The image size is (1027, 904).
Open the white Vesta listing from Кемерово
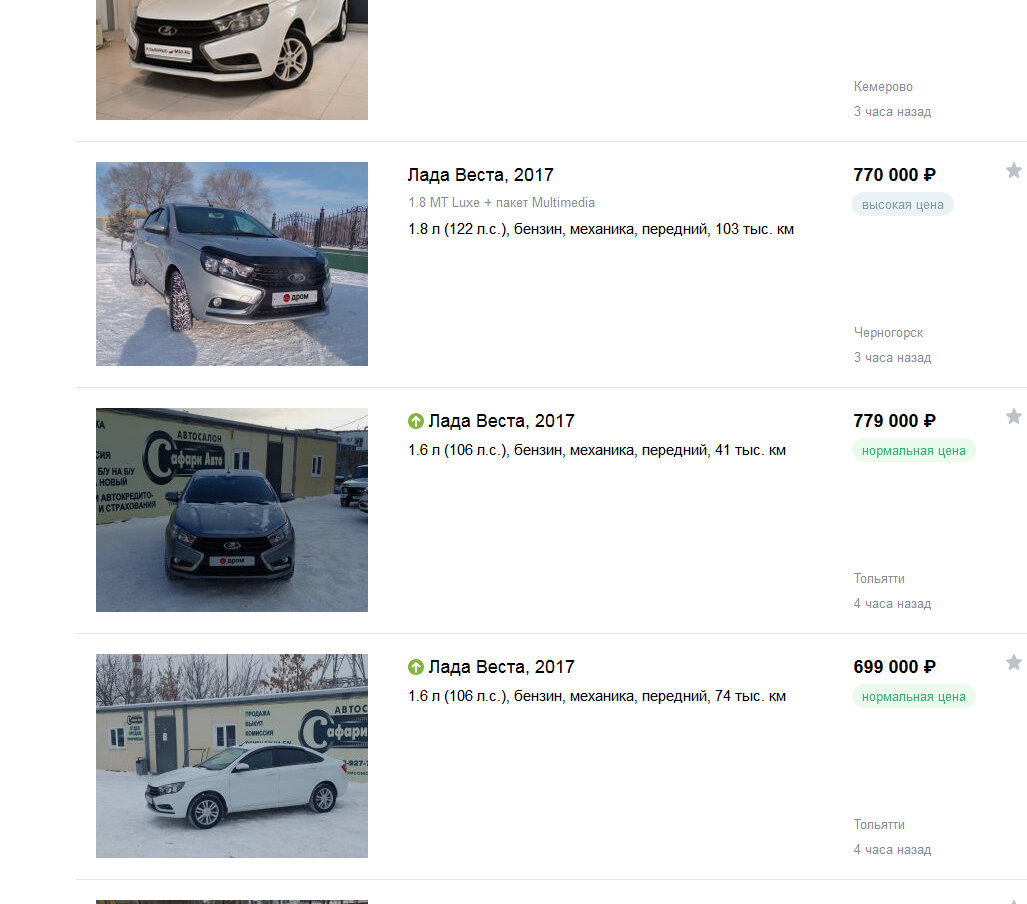pos(232,60)
